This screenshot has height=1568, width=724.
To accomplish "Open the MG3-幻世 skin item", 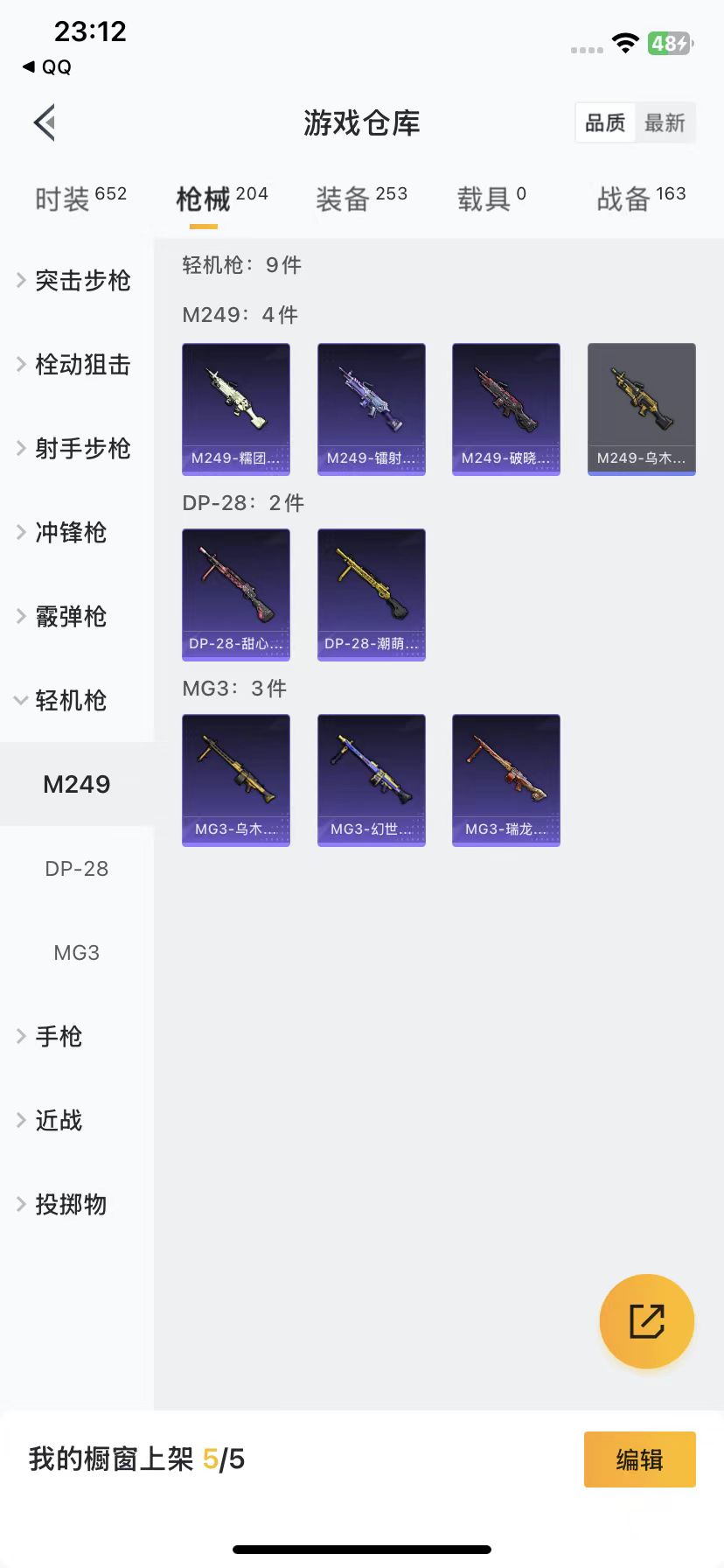I will (372, 780).
